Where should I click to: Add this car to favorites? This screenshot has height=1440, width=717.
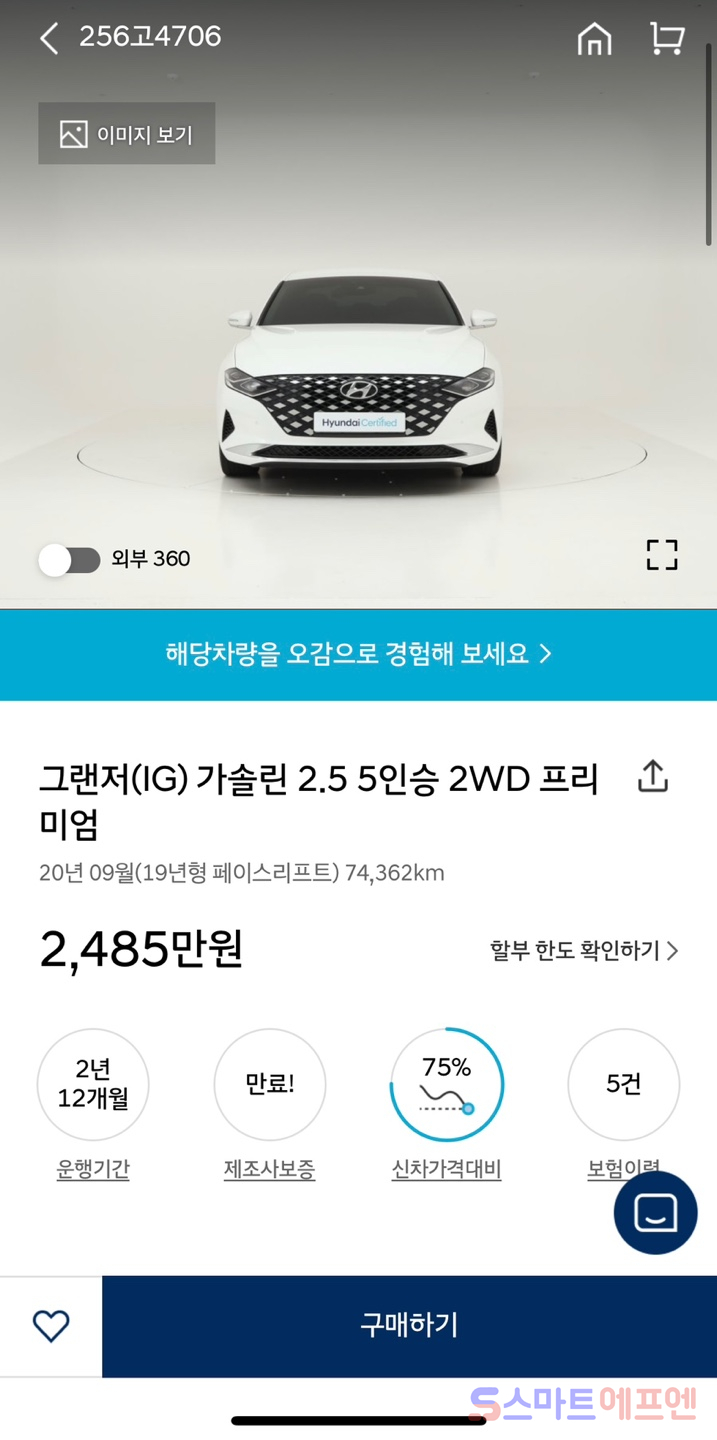[x=51, y=1326]
